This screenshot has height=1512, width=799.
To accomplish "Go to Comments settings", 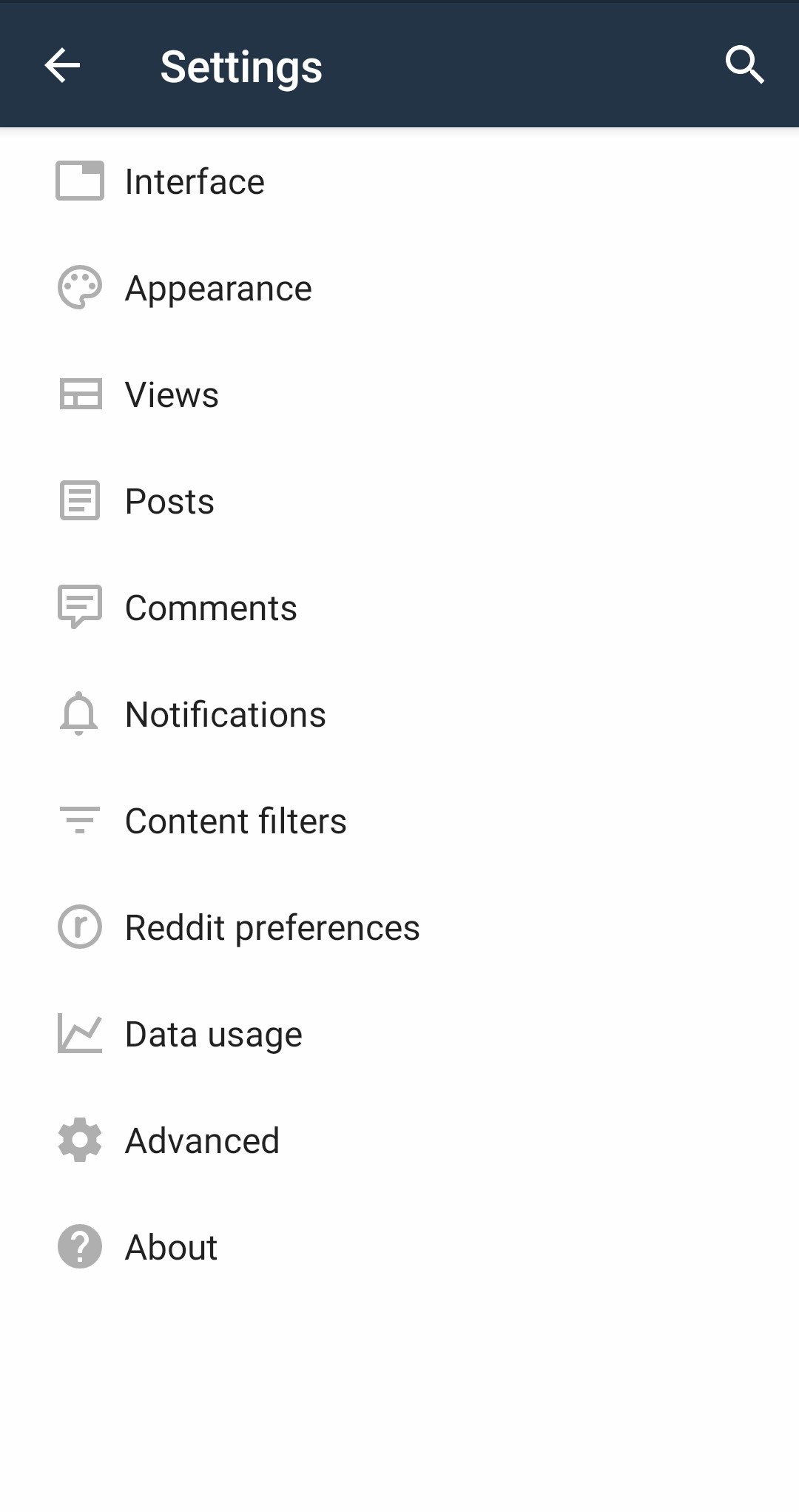I will tap(399, 608).
